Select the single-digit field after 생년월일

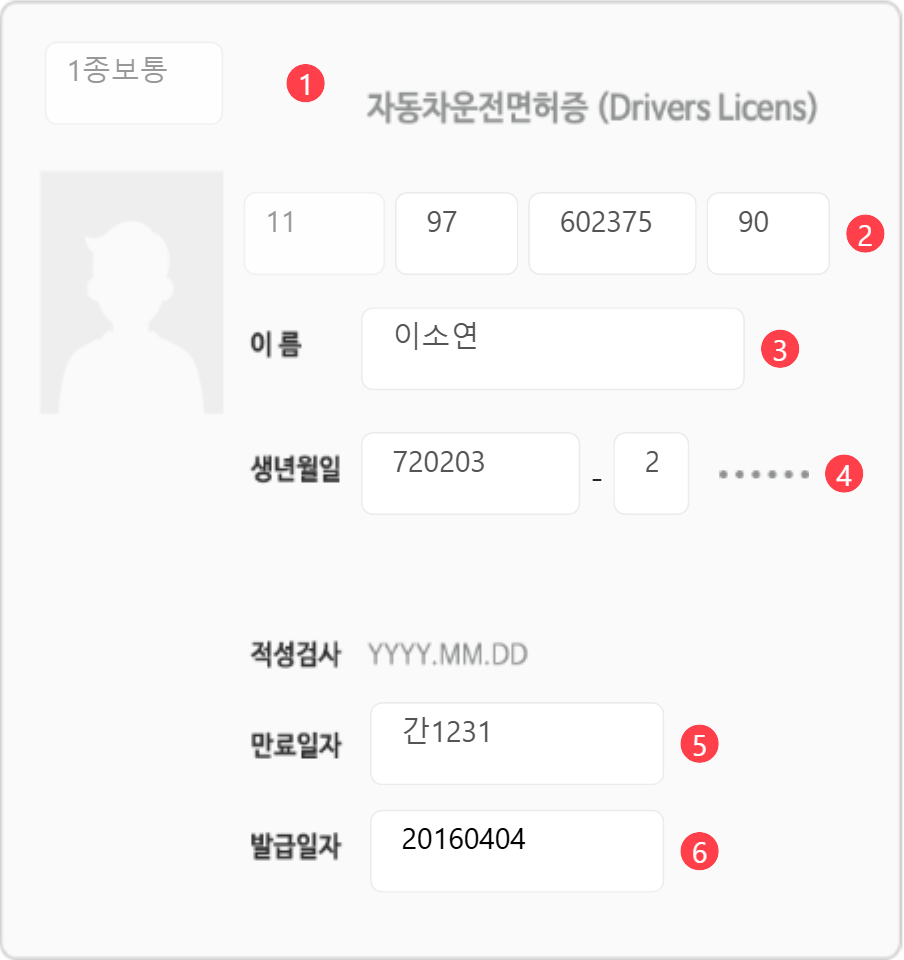651,473
